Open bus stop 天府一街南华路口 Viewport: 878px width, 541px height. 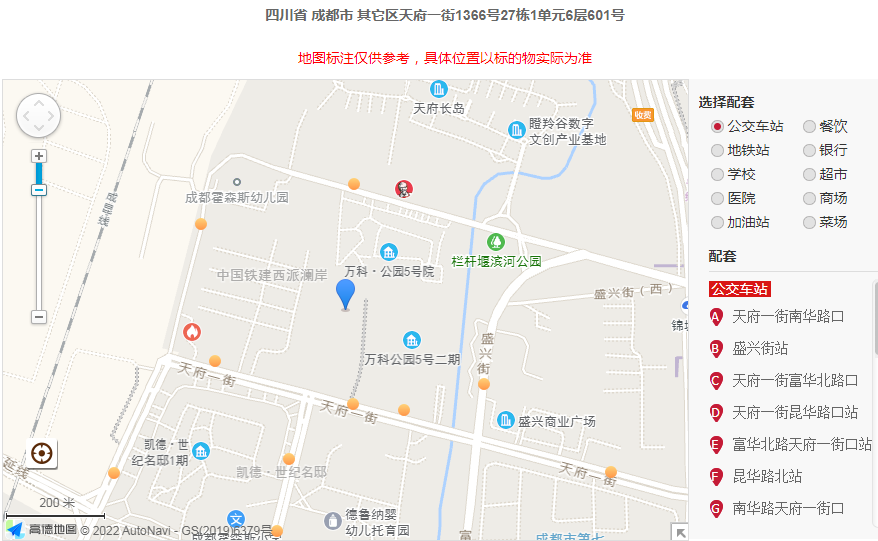click(x=788, y=317)
